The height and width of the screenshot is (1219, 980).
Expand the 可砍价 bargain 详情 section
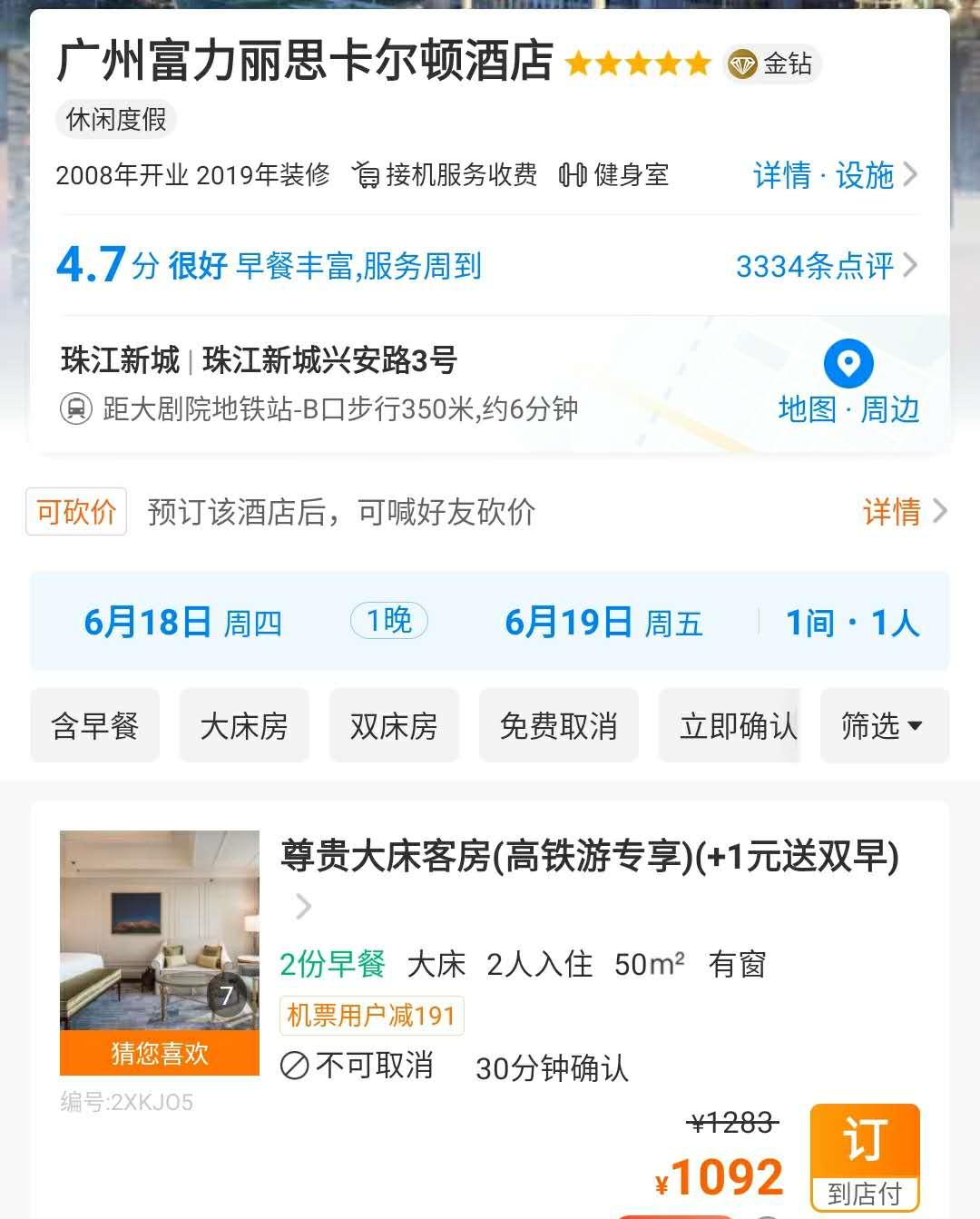coord(894,513)
